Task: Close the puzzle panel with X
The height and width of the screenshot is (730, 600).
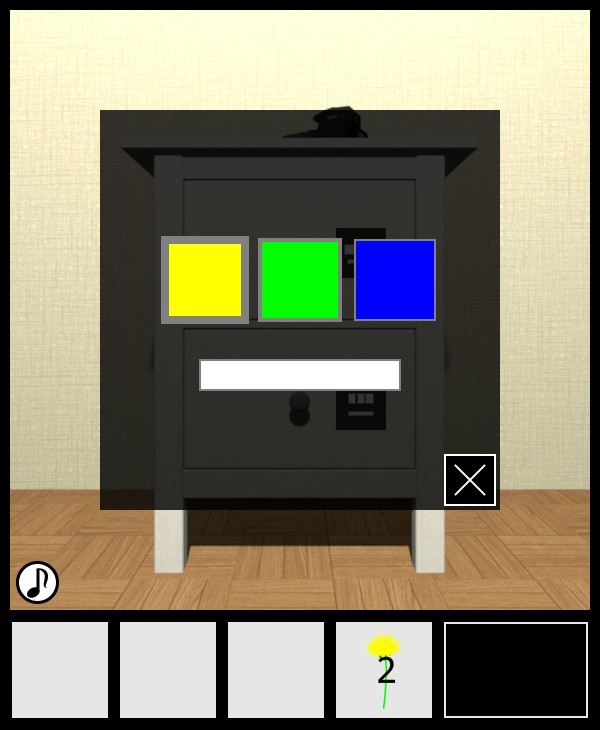Action: 470,480
